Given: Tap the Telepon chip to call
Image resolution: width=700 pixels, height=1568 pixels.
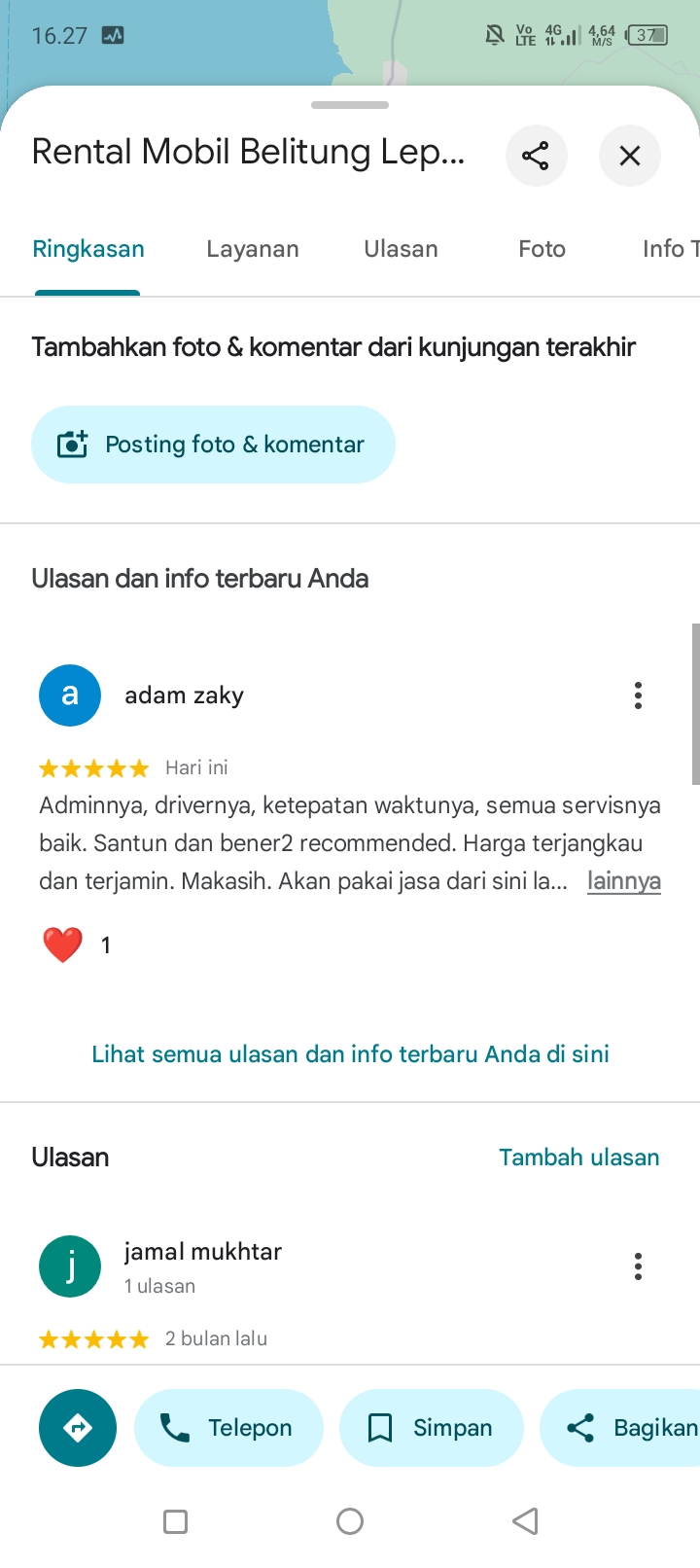Looking at the screenshot, I should (x=228, y=1428).
